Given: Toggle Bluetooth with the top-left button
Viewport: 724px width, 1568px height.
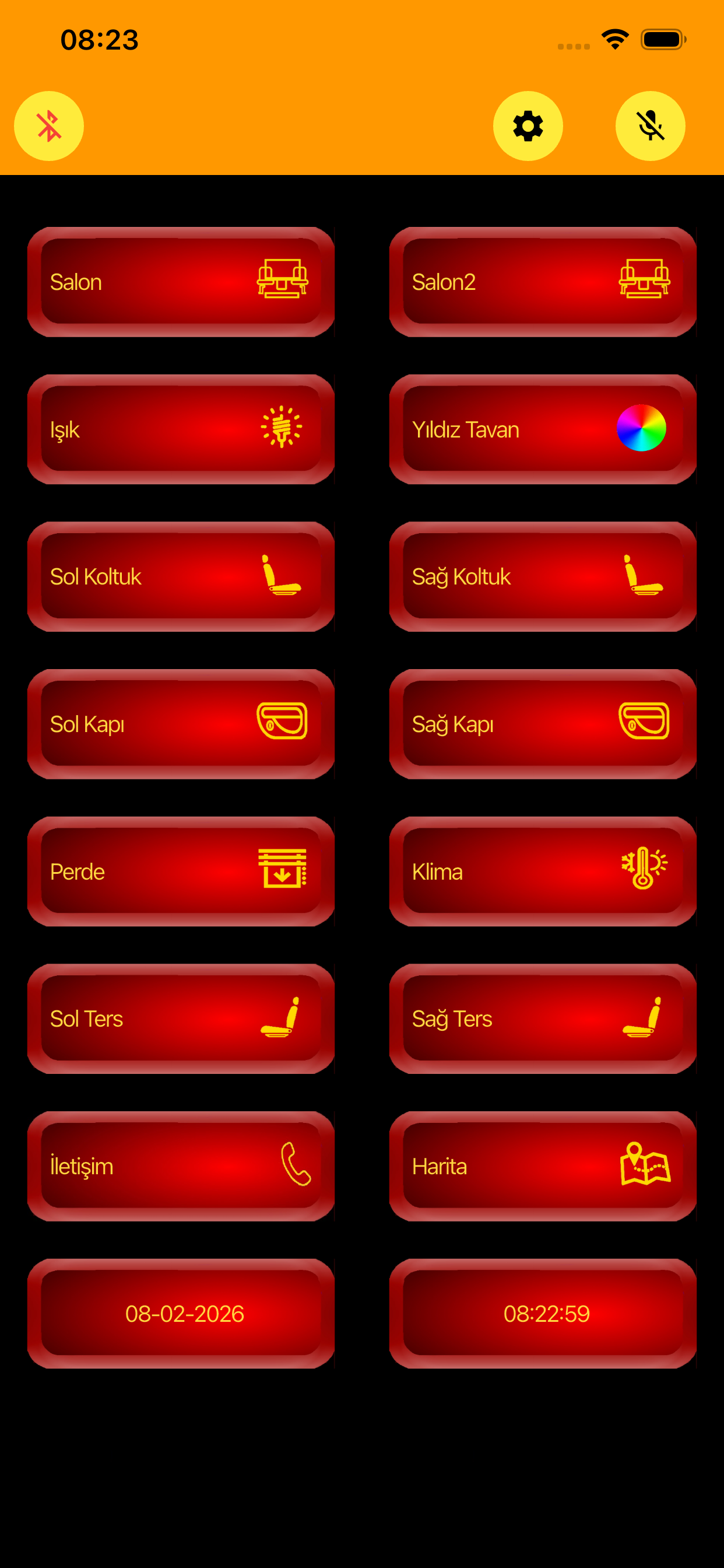Looking at the screenshot, I should point(48,125).
